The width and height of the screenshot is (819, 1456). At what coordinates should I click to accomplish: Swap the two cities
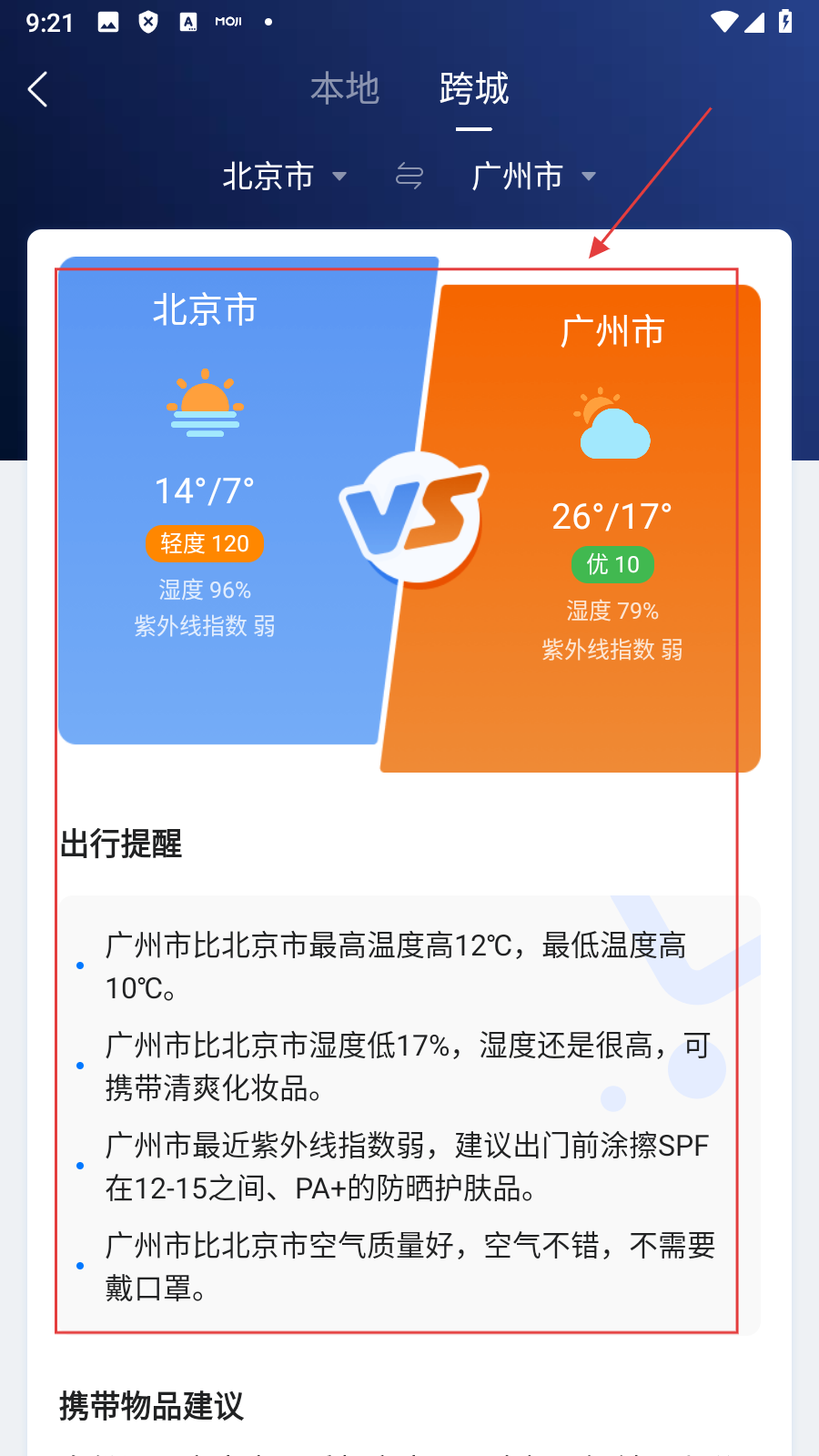click(x=409, y=177)
